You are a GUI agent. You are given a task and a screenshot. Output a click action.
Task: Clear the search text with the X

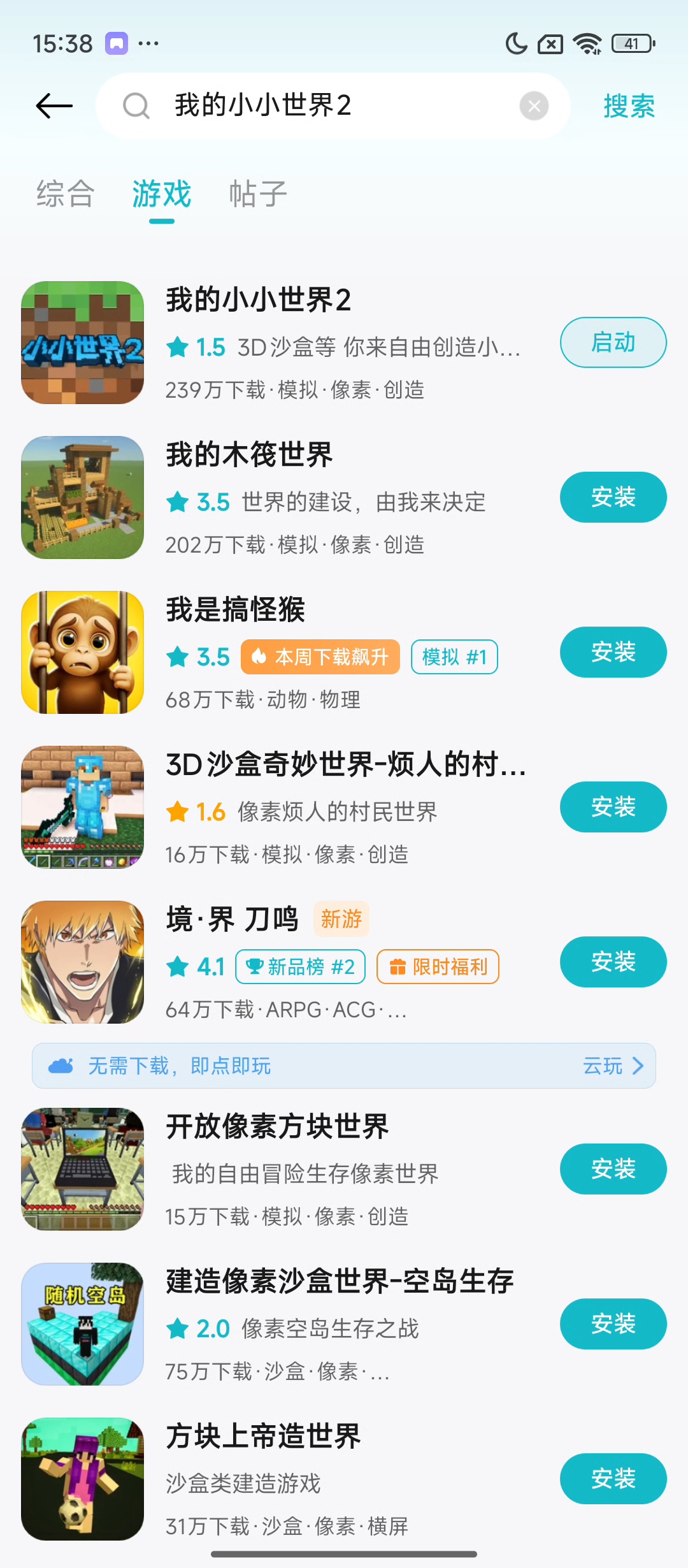534,106
